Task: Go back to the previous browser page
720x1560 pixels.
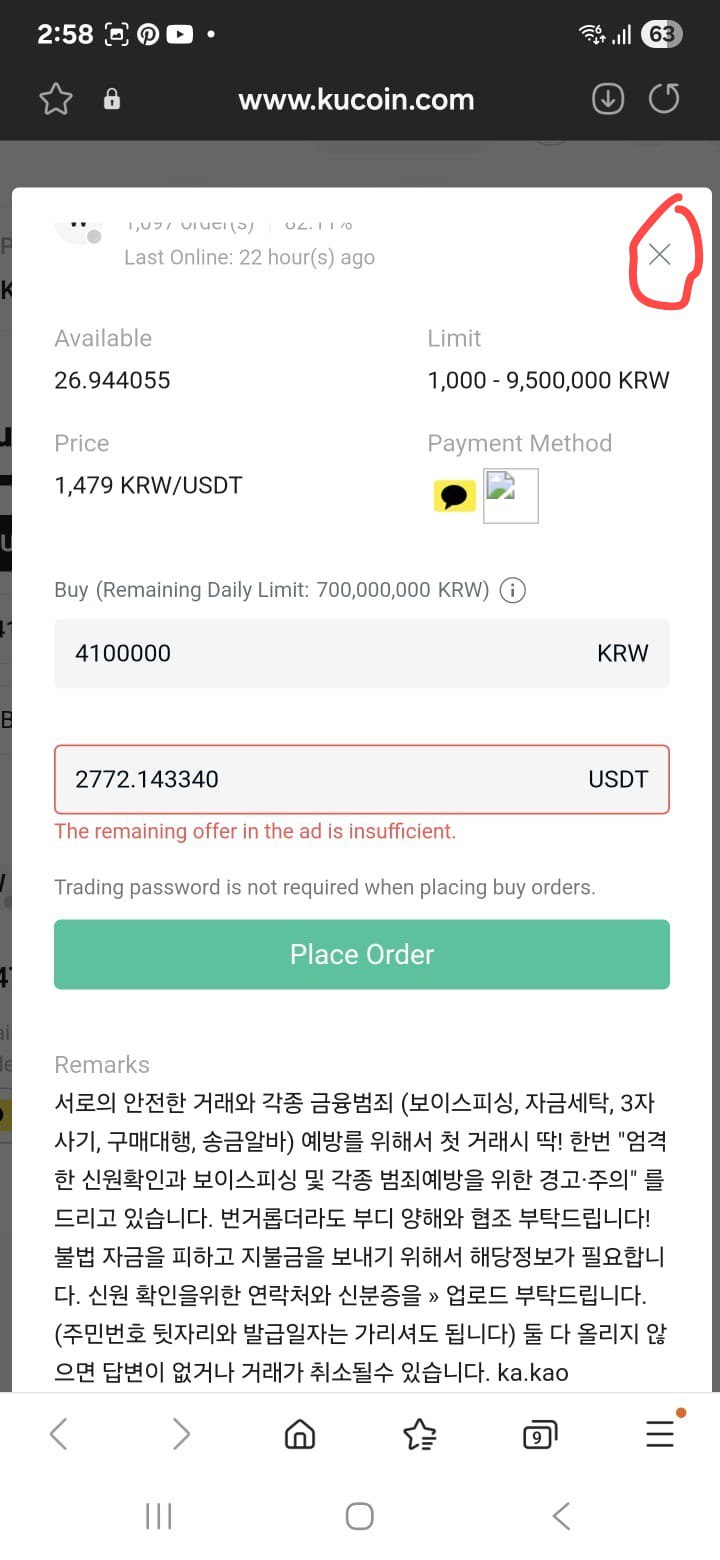Action: [x=58, y=1435]
